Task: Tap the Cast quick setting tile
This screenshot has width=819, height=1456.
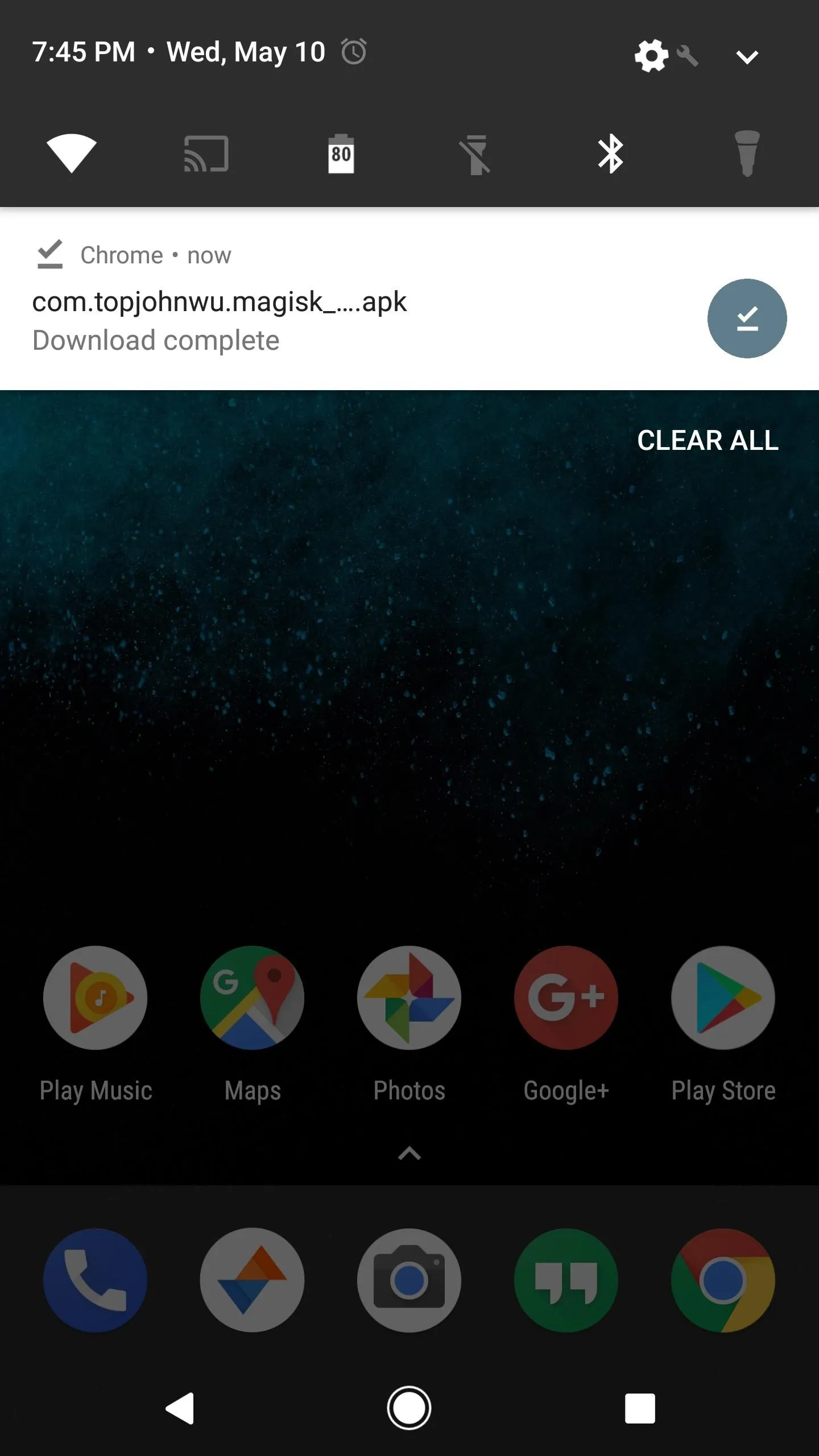Action: tap(206, 153)
